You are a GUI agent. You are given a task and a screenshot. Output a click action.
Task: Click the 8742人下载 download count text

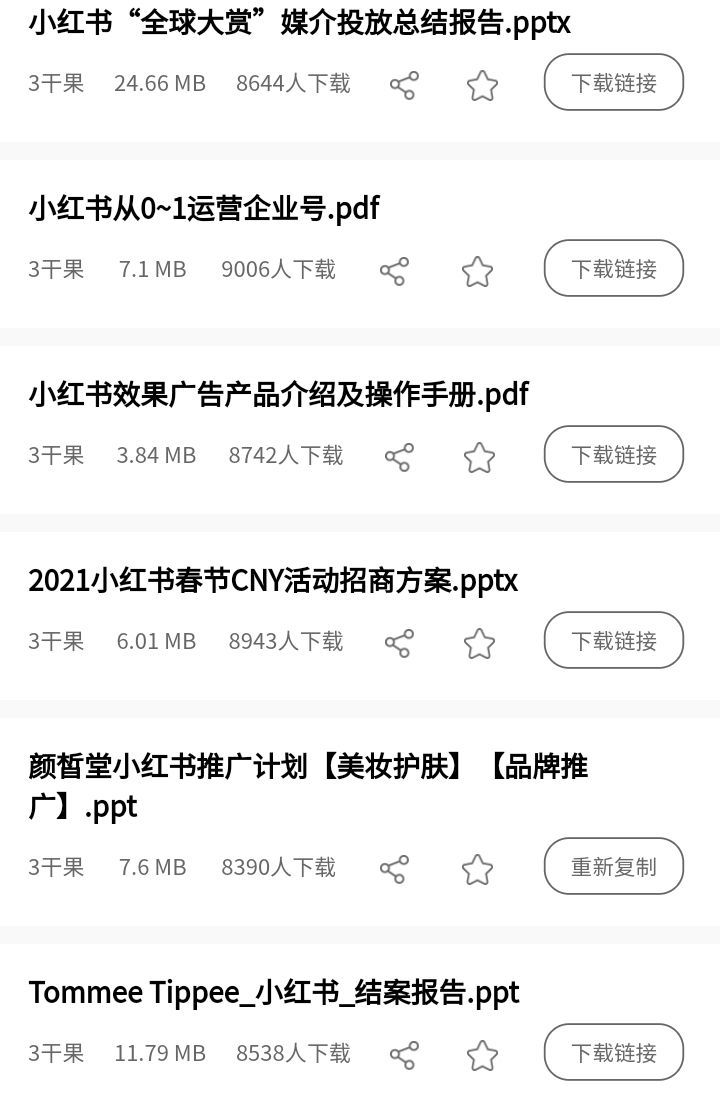287,455
